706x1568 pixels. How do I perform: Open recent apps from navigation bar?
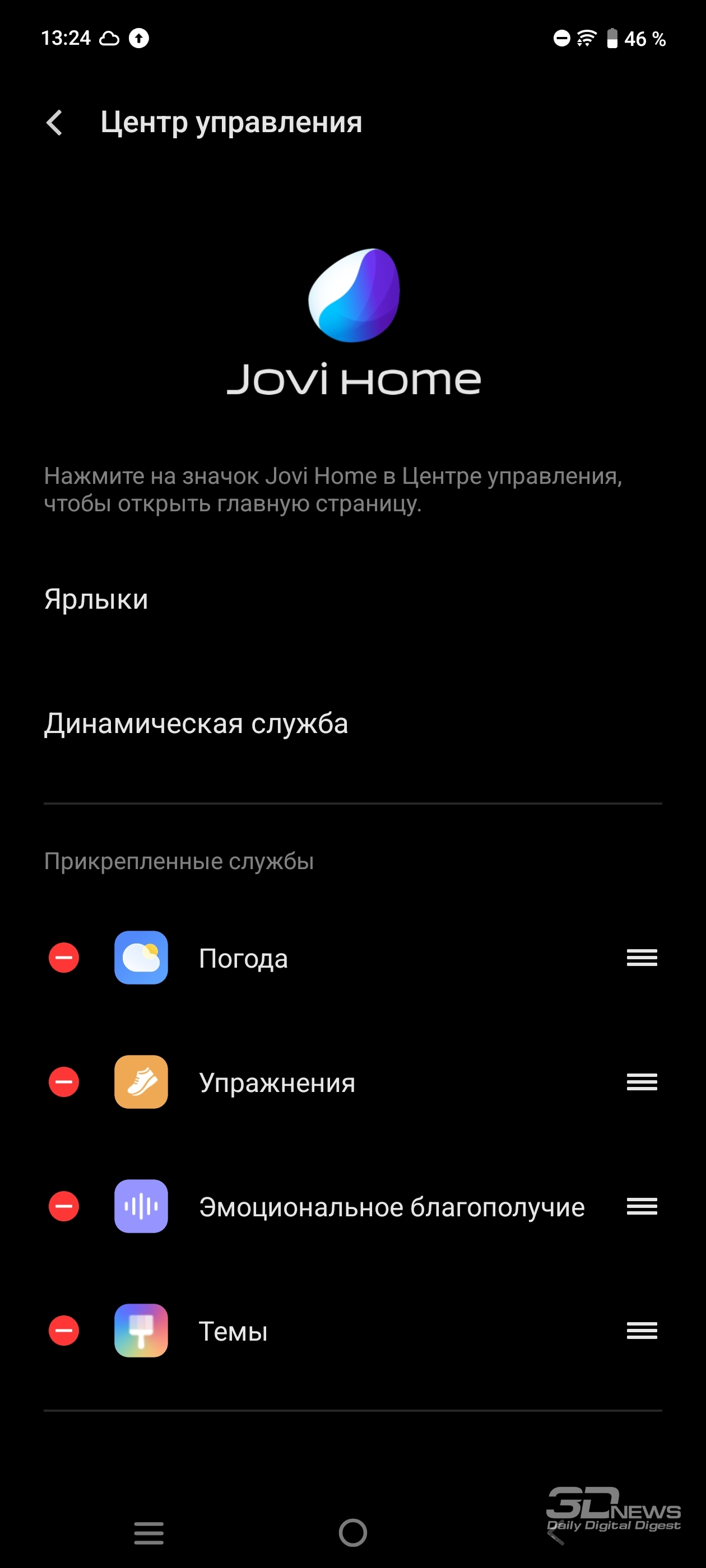[x=148, y=1532]
